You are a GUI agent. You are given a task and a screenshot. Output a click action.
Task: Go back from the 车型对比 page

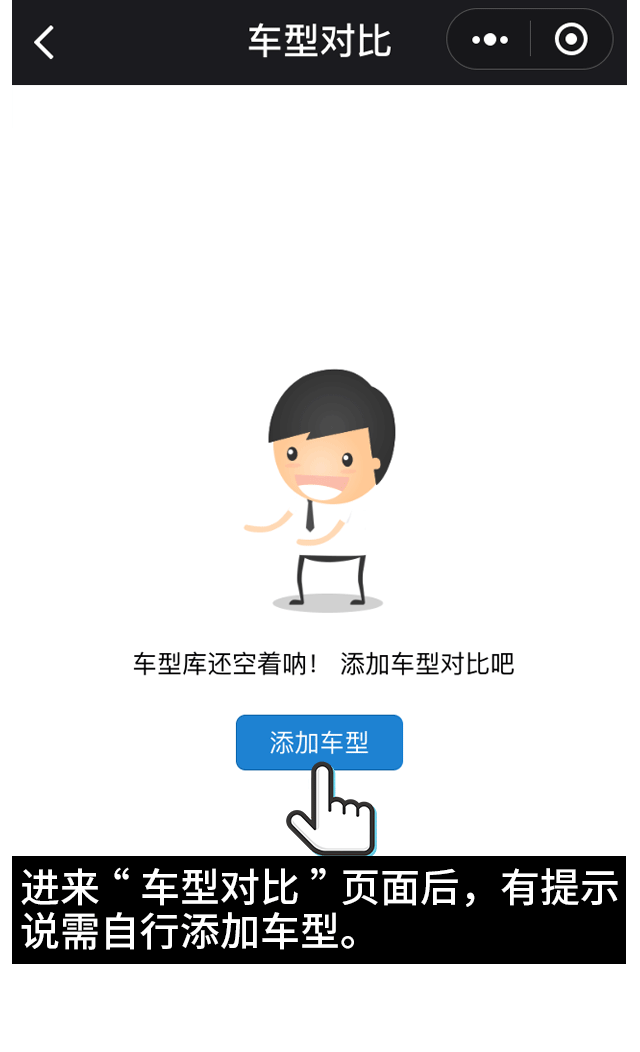[x=44, y=42]
